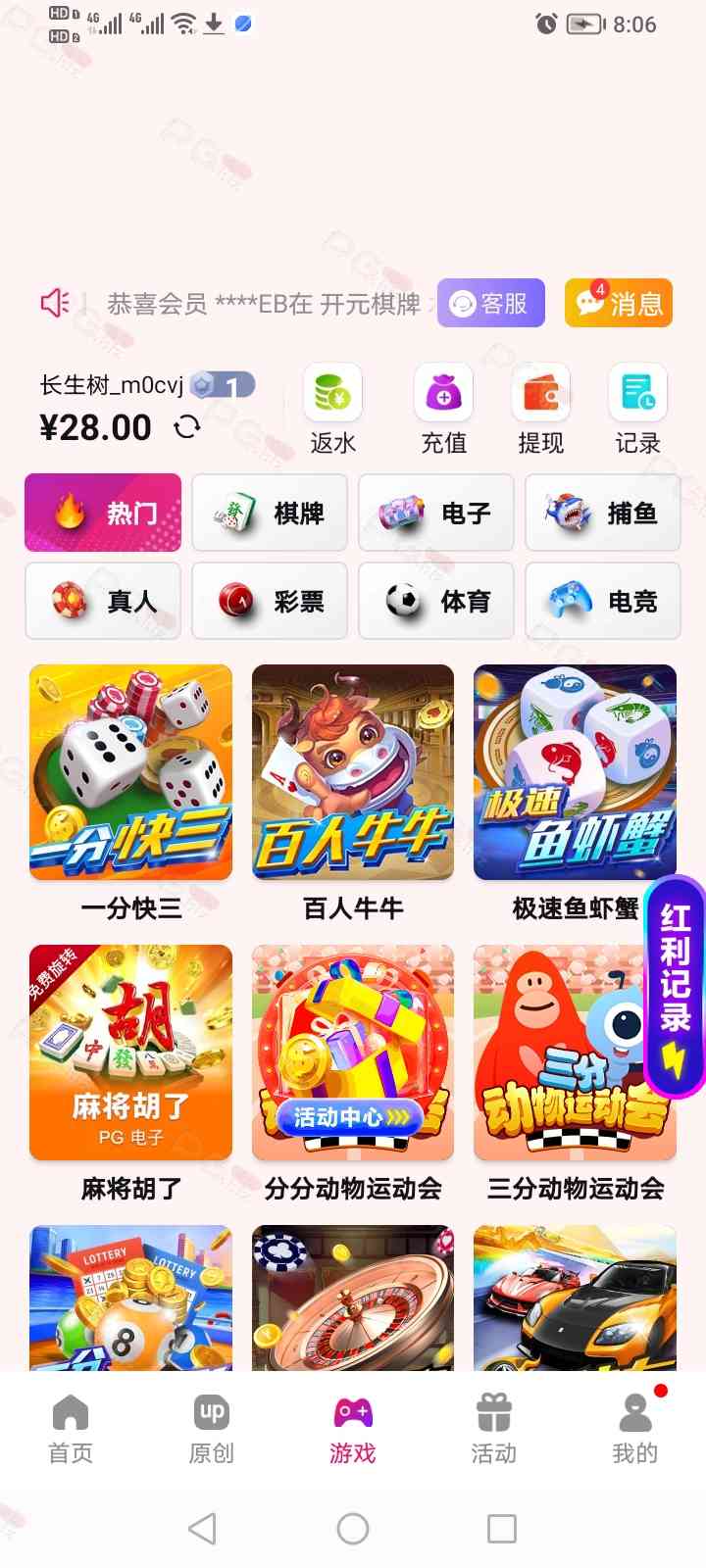Select the 真人 category
The height and width of the screenshot is (1568, 706).
click(x=103, y=601)
